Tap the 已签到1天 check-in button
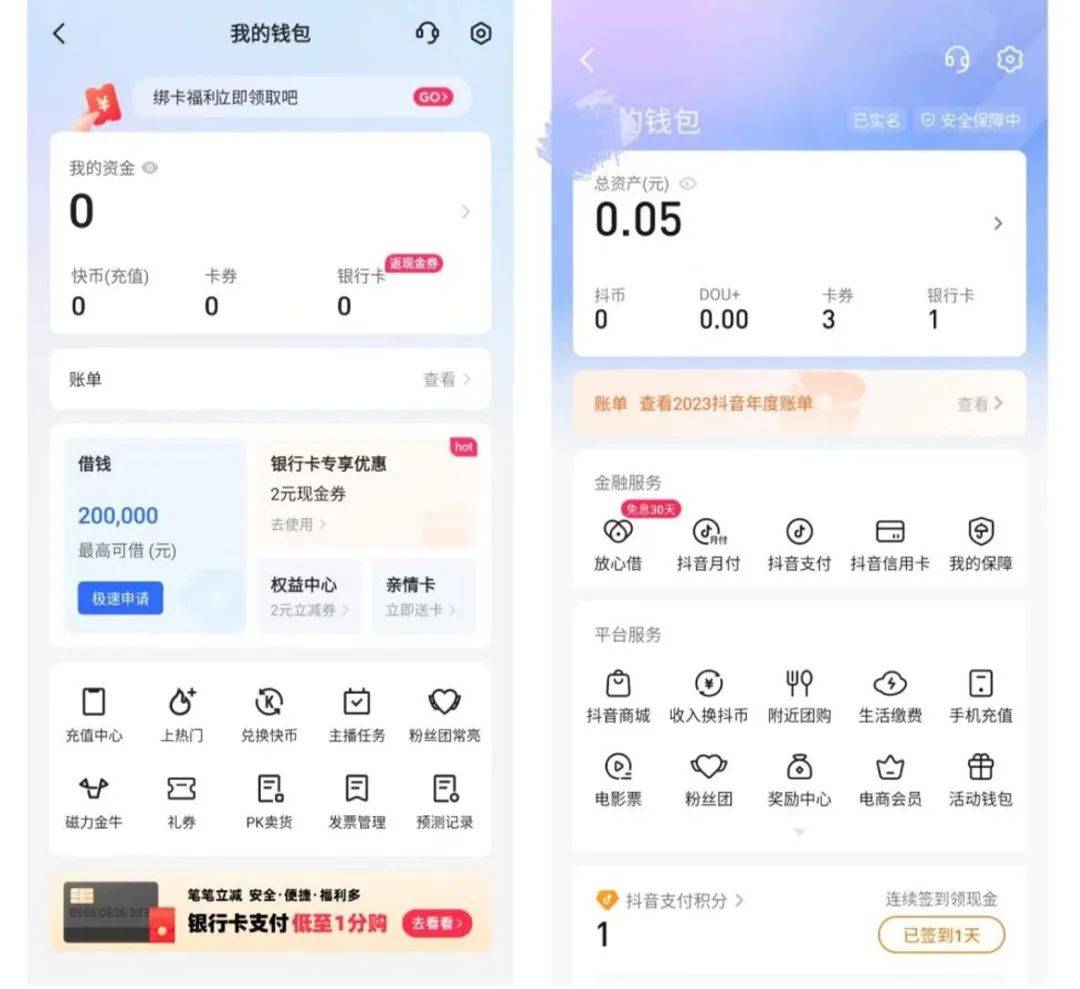Viewport: 1080px width, 989px height. pyautogui.click(x=941, y=935)
